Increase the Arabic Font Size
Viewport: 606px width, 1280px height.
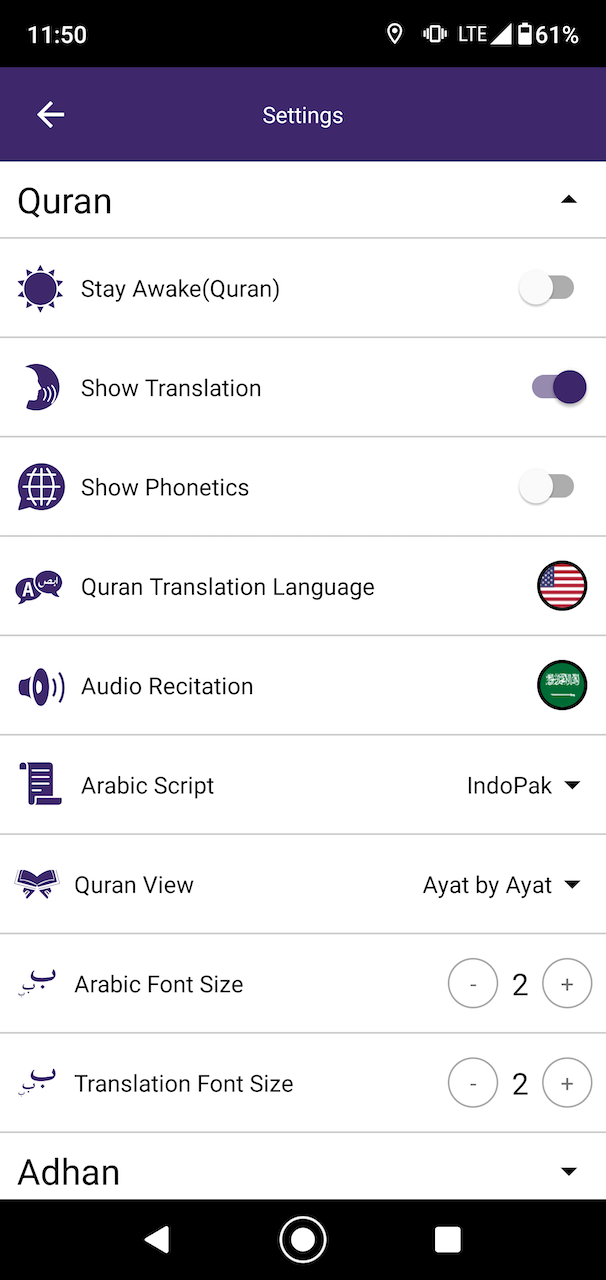point(567,985)
